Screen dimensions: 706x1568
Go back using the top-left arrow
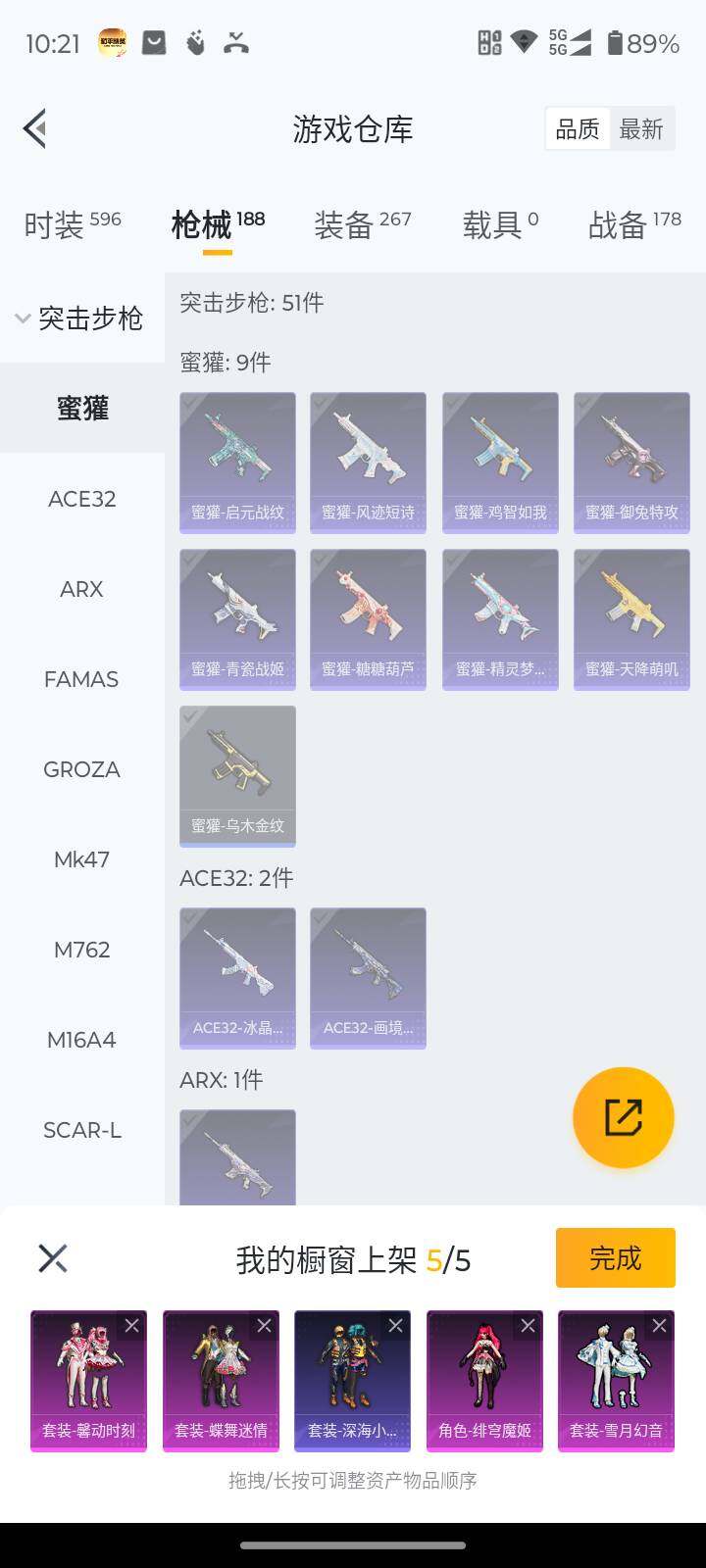point(35,128)
